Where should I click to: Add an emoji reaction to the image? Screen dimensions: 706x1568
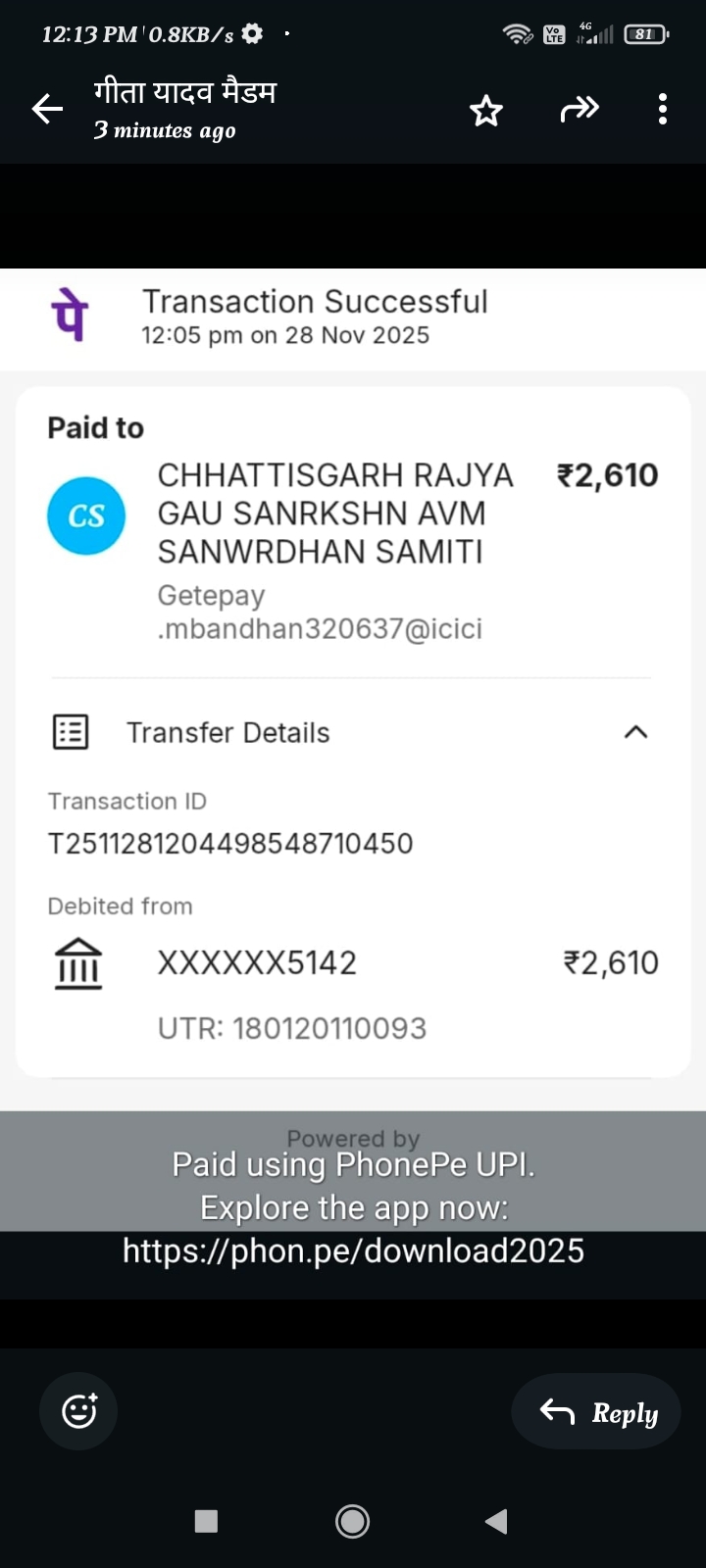point(78,1411)
